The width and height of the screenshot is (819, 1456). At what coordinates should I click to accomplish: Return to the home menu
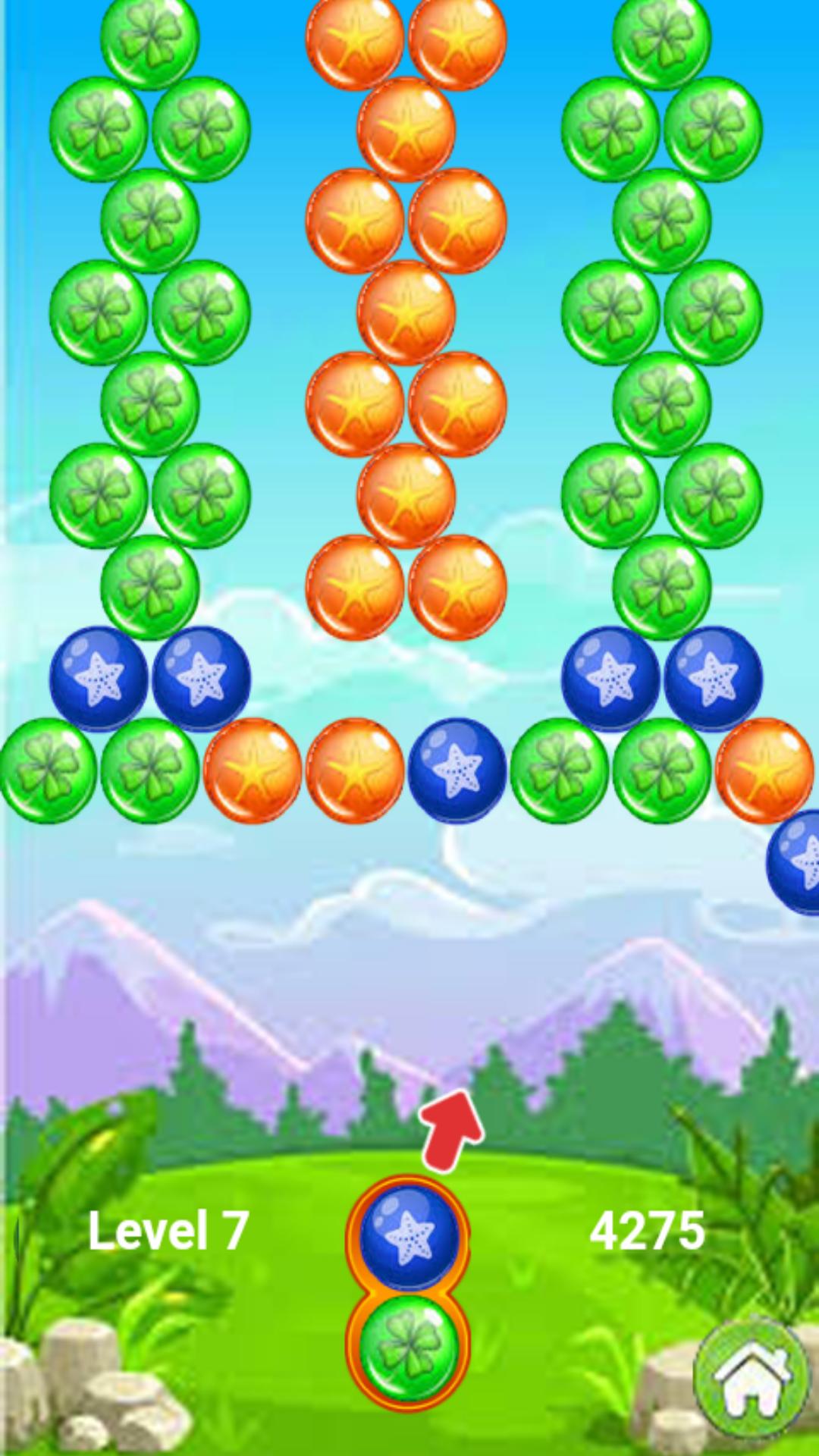click(753, 1376)
